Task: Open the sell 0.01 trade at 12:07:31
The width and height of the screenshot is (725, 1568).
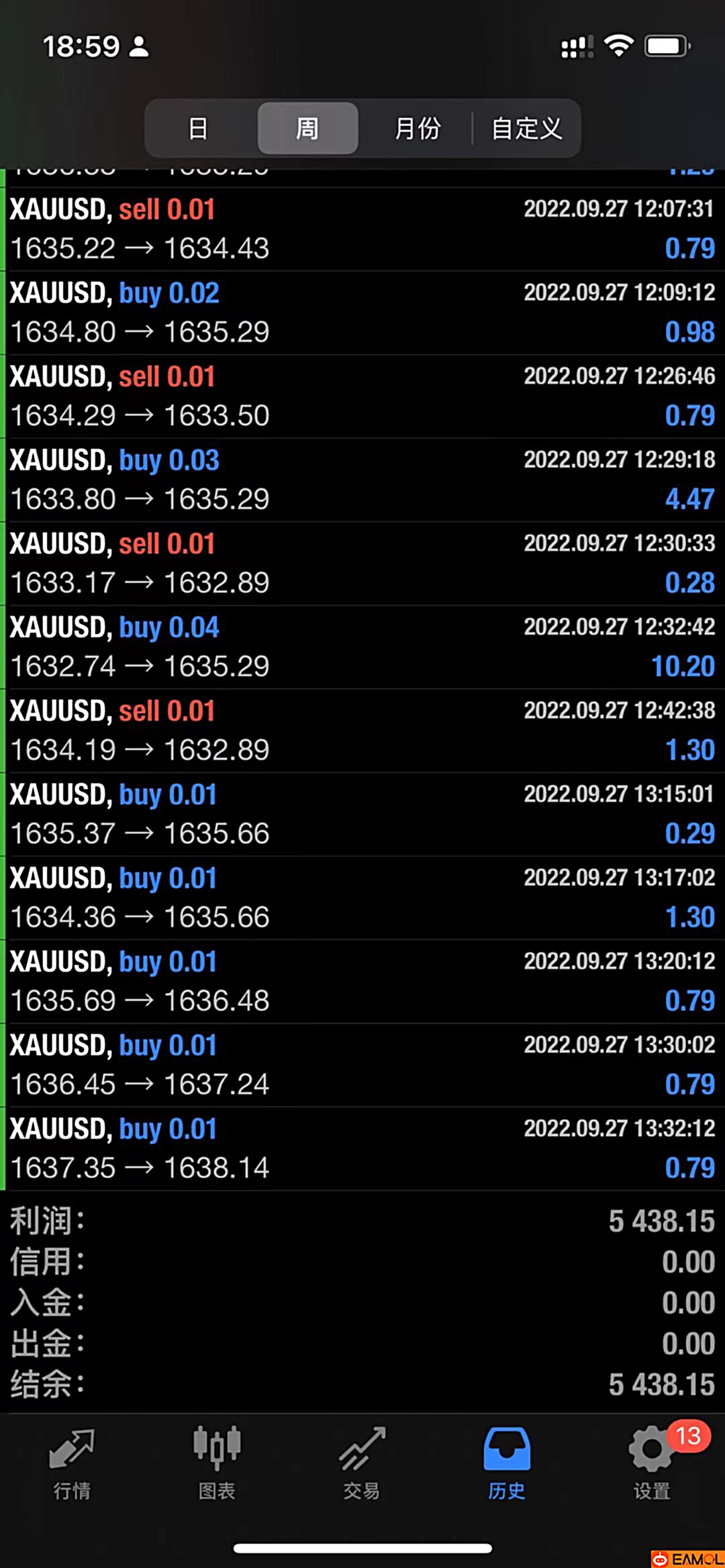Action: tap(362, 229)
